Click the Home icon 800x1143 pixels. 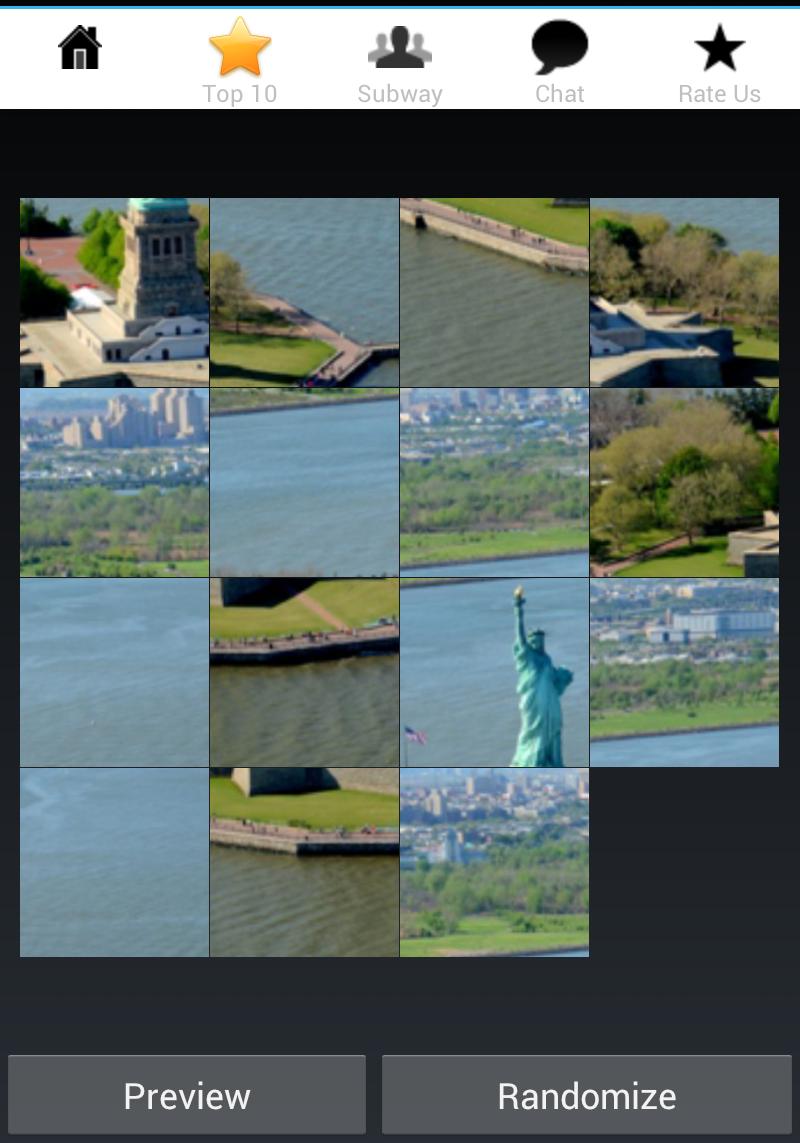[78, 48]
